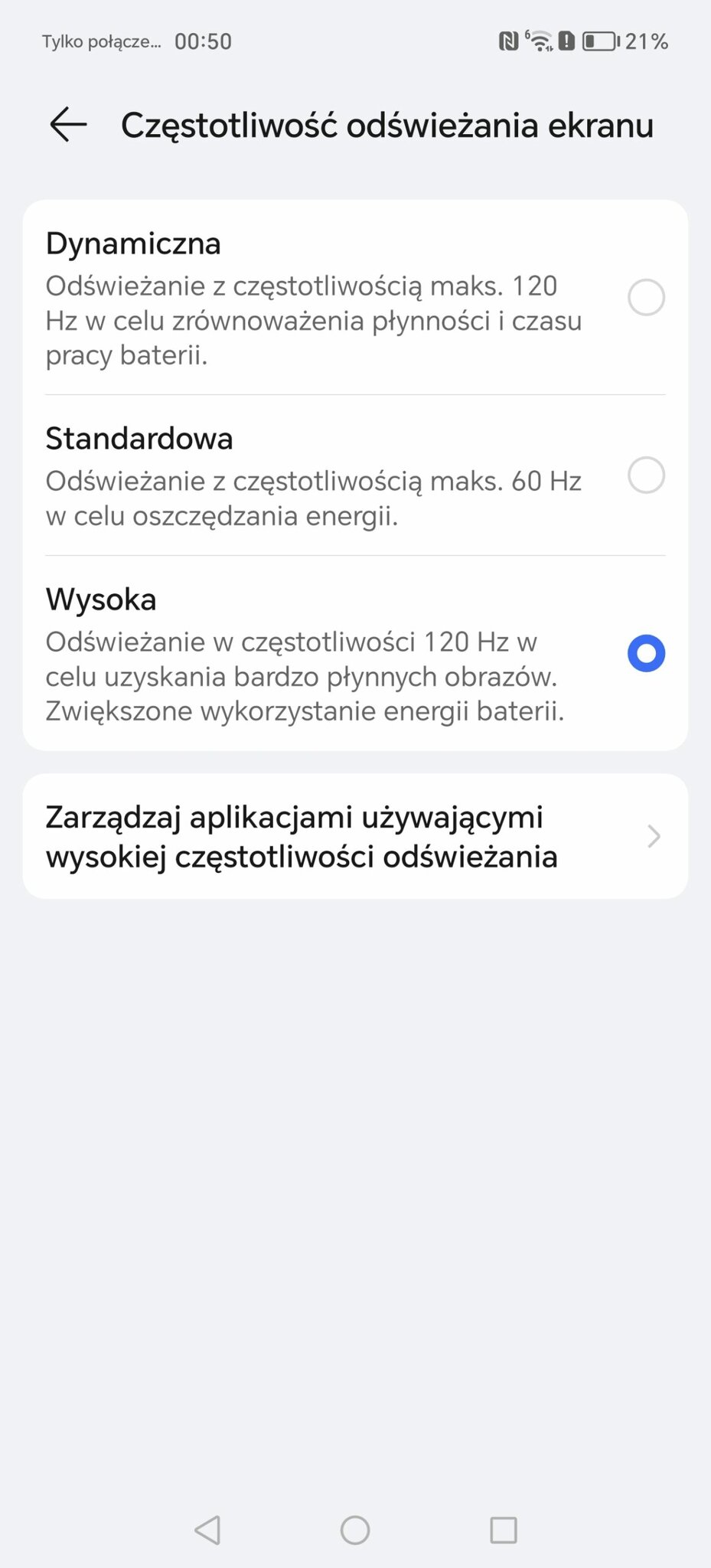Open Zarządzaj aplikacjami używającymi wysokiej częstotliwości odświeżania
The height and width of the screenshot is (1568, 711).
[x=355, y=836]
